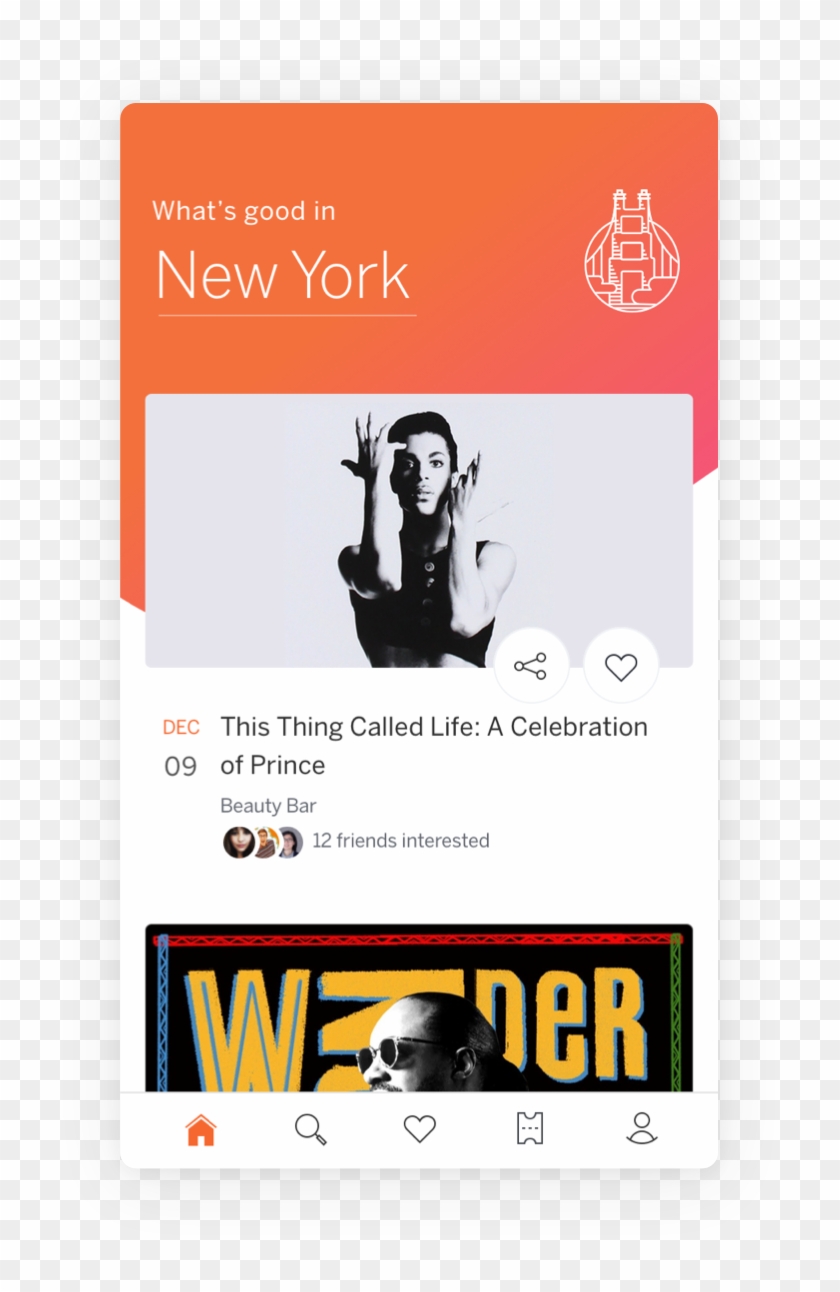Go to the Home tab
Image resolution: width=840 pixels, height=1292 pixels.
point(201,1130)
